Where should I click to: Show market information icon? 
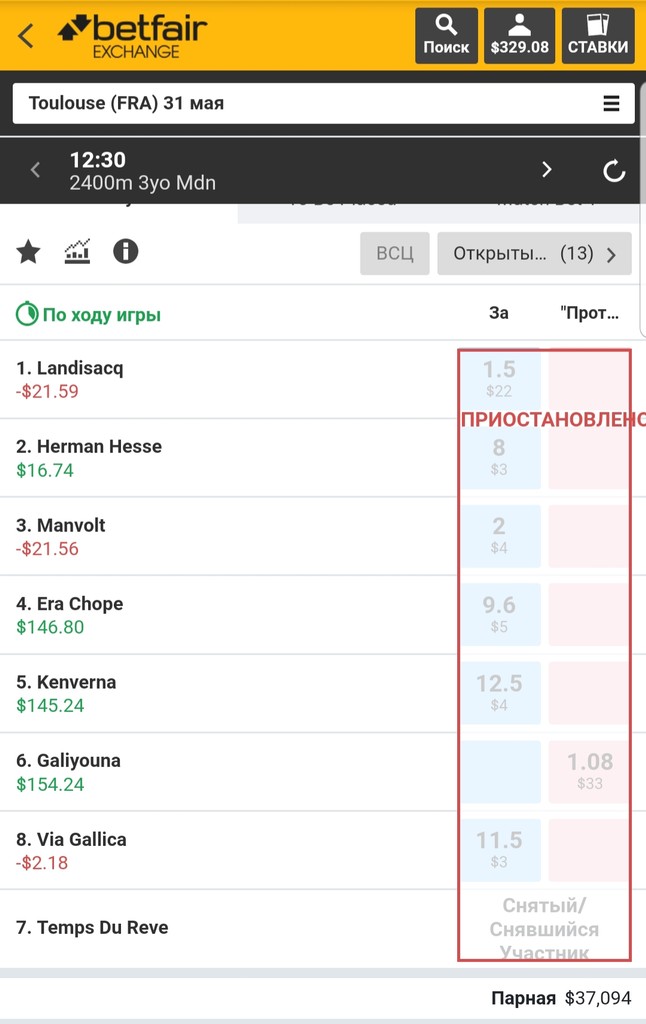click(125, 252)
